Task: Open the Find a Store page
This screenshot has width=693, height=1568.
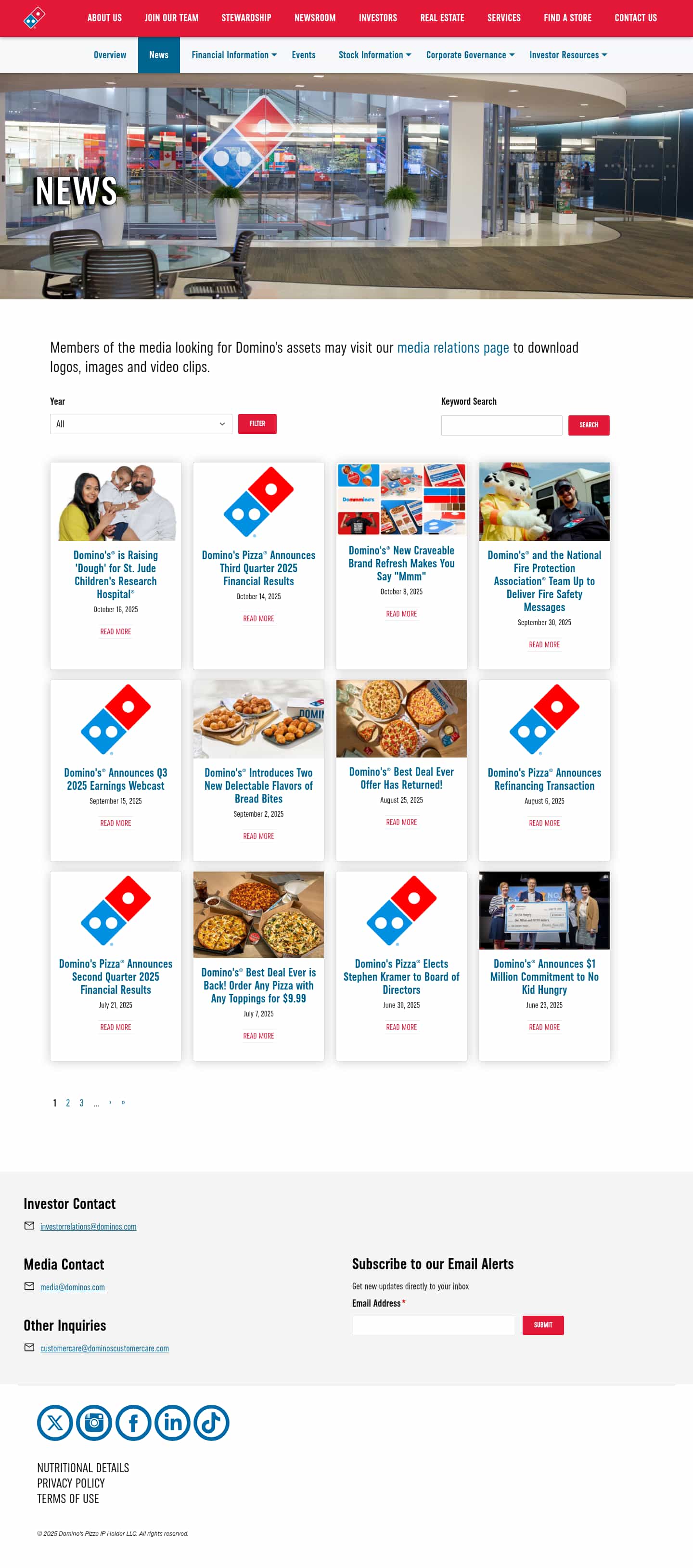Action: pos(567,18)
